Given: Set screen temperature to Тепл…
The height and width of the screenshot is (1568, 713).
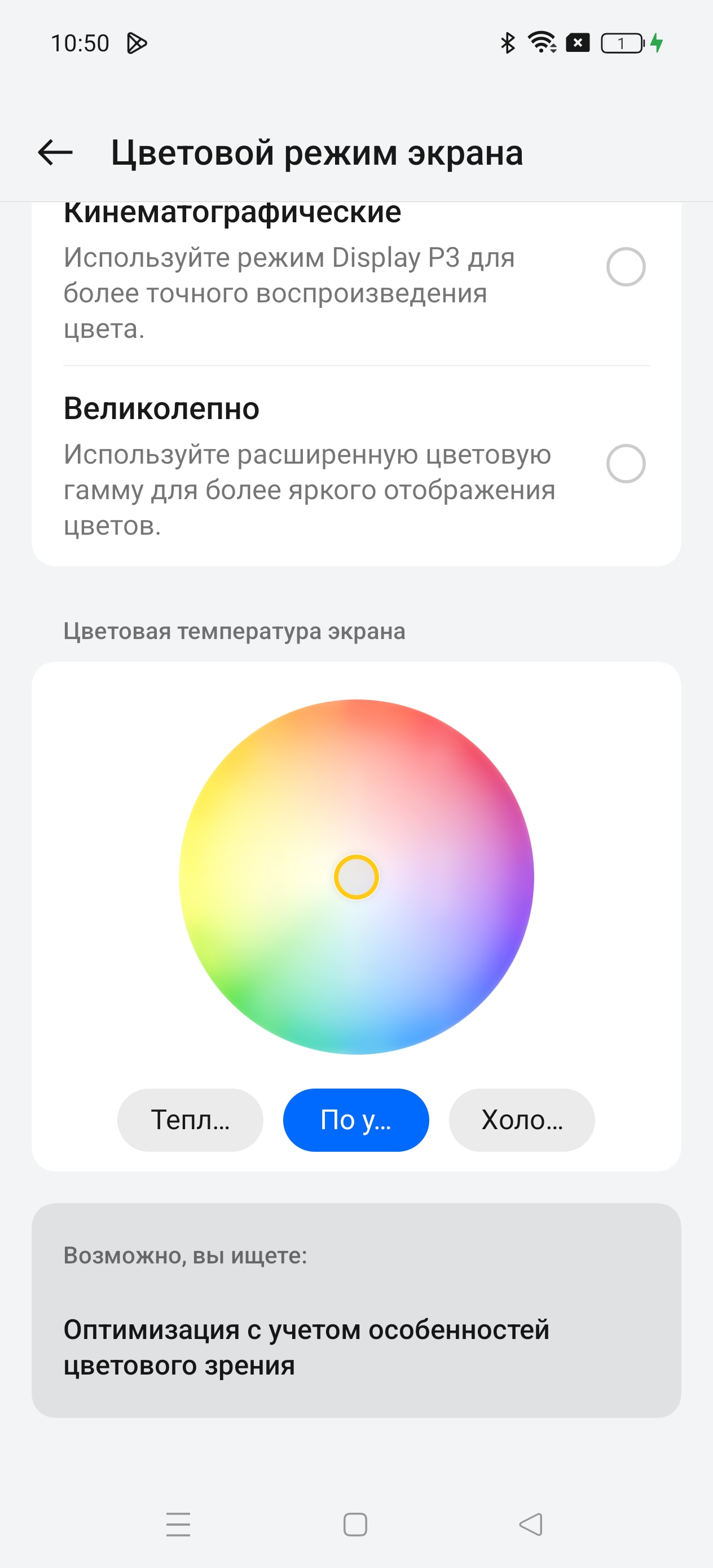Looking at the screenshot, I should pos(190,1120).
